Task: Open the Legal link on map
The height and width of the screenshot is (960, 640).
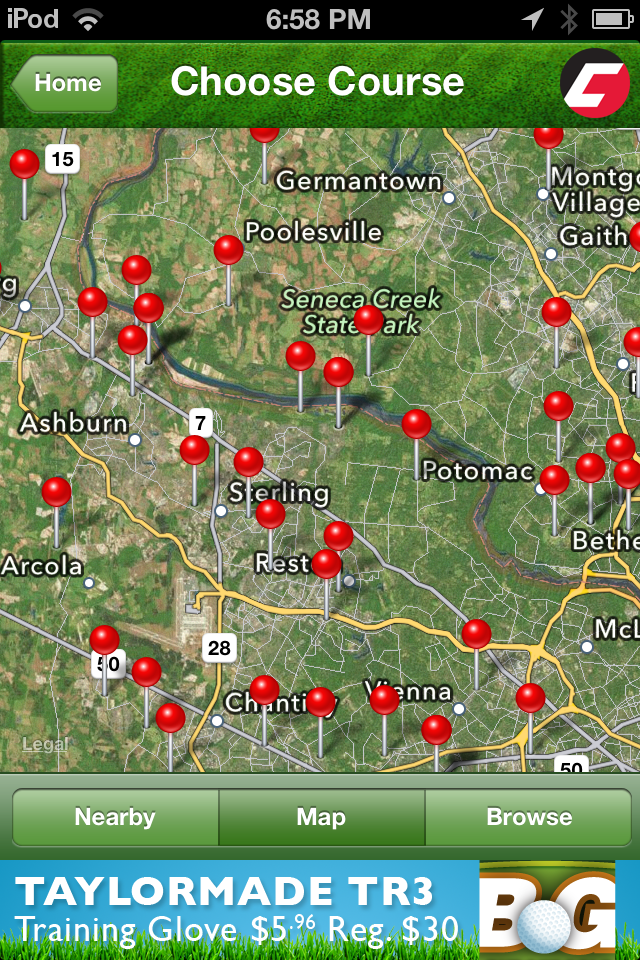Action: point(45,744)
